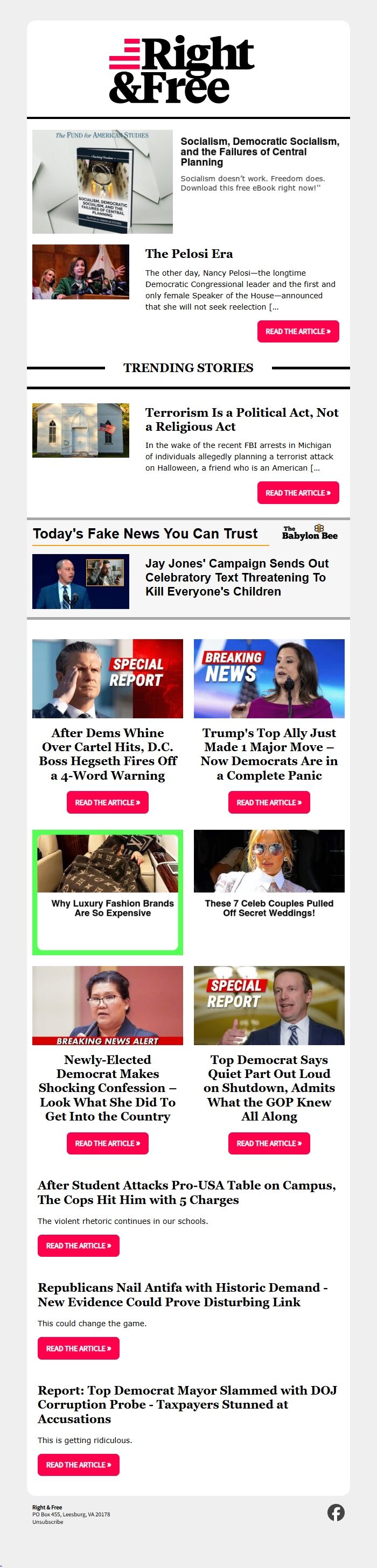This screenshot has width=377, height=1568.
Task: Read the Hegseth 4-Word Warning article
Action: [x=107, y=802]
